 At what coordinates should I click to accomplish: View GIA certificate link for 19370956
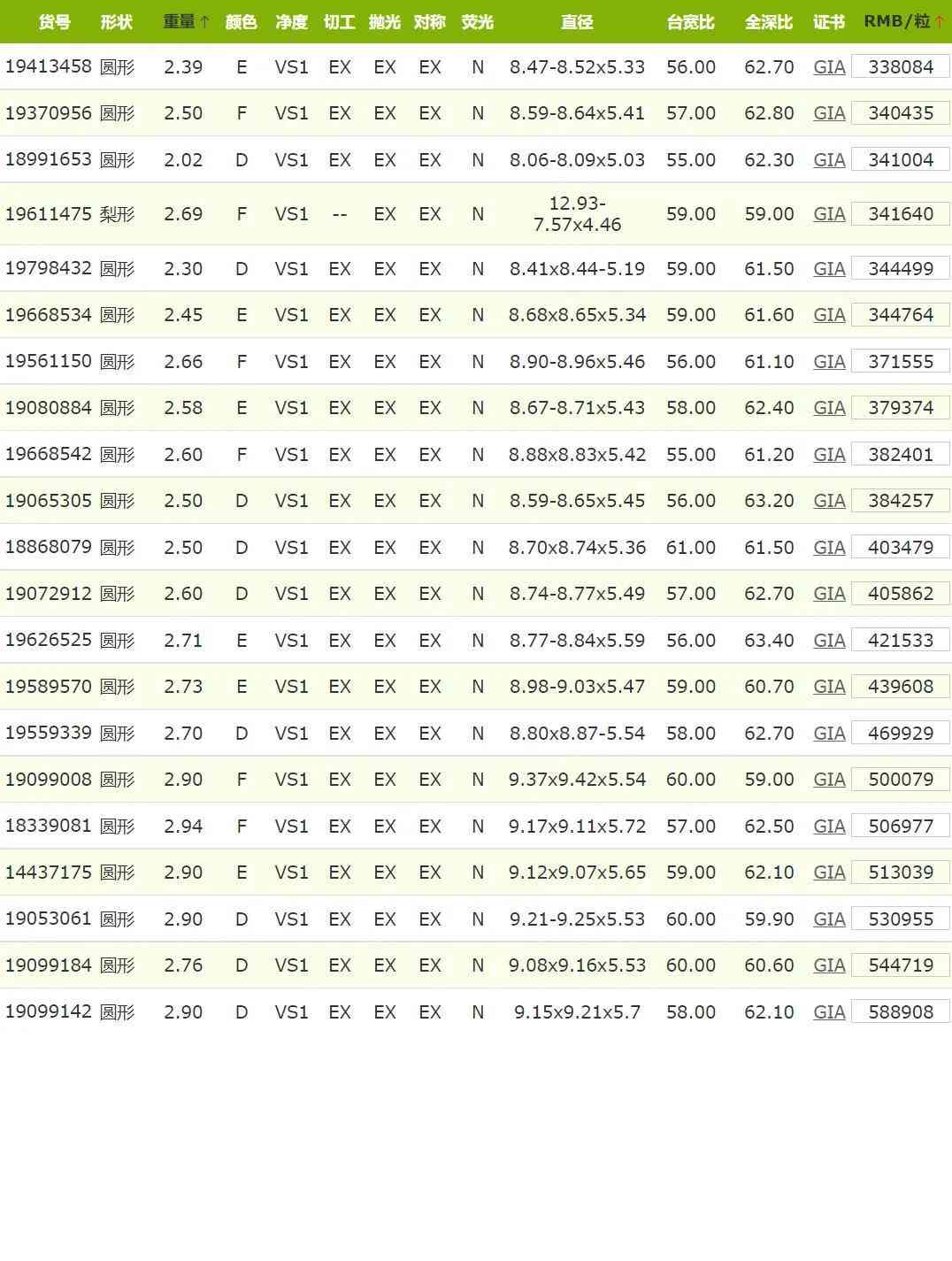click(x=829, y=113)
